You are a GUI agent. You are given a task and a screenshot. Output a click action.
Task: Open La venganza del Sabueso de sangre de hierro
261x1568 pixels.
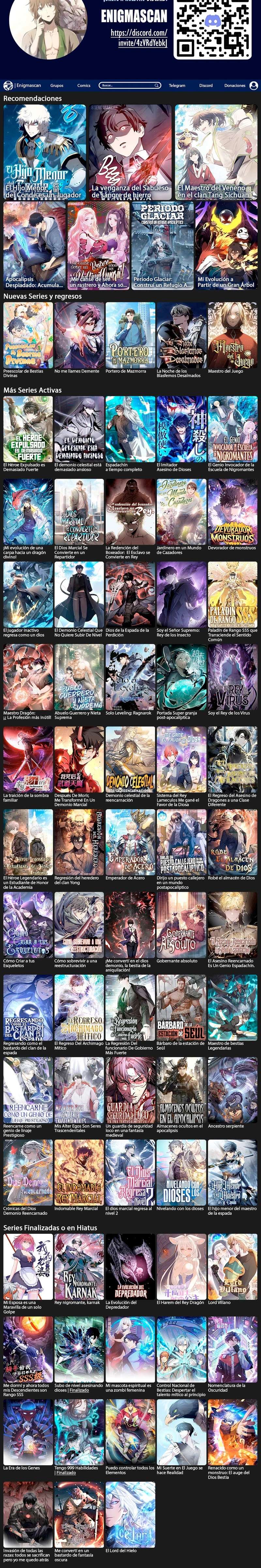click(x=130, y=152)
